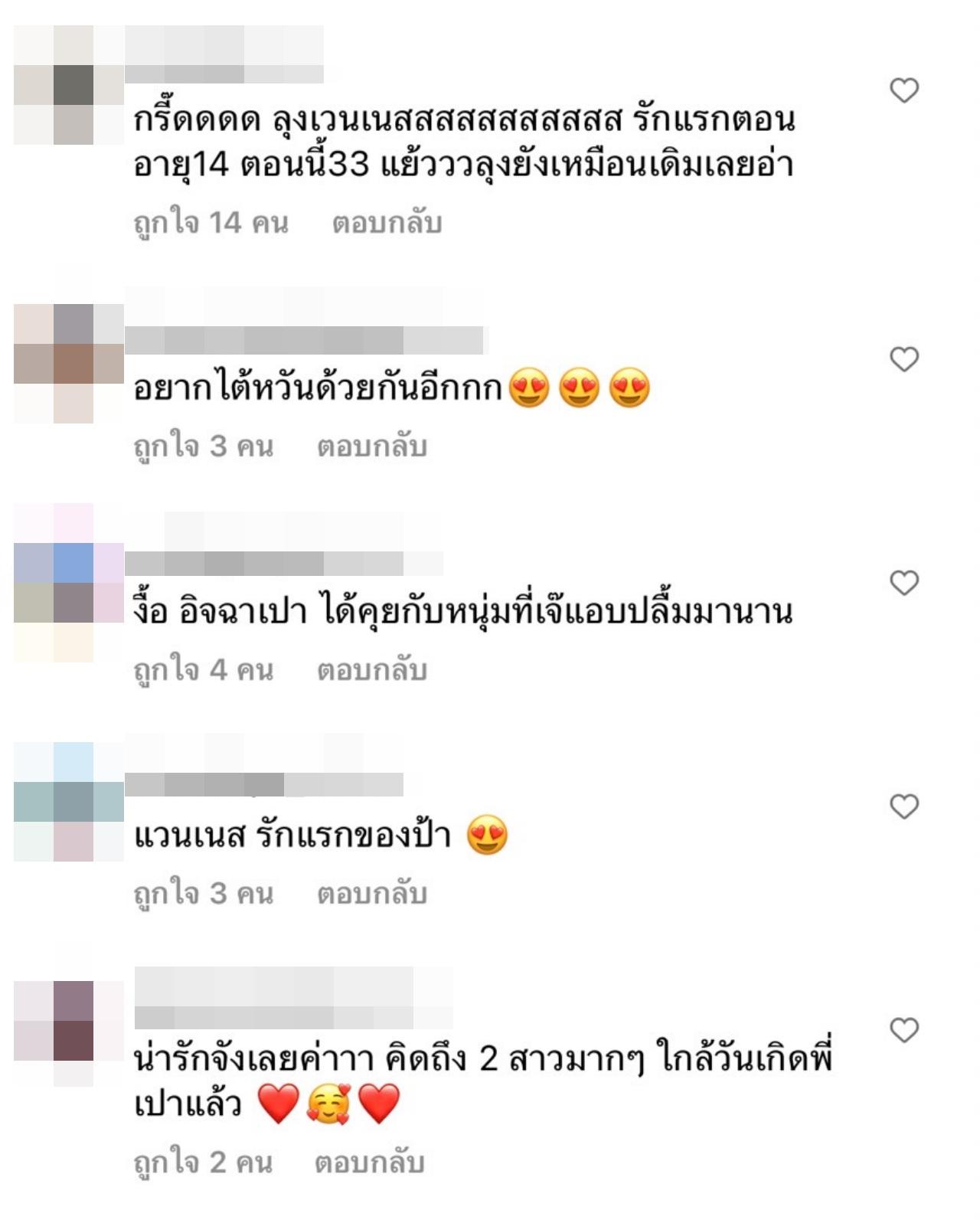The width and height of the screenshot is (980, 1220).
Task: Like the comment แวนเนส รักแรกของป้า
Action: 904,806
